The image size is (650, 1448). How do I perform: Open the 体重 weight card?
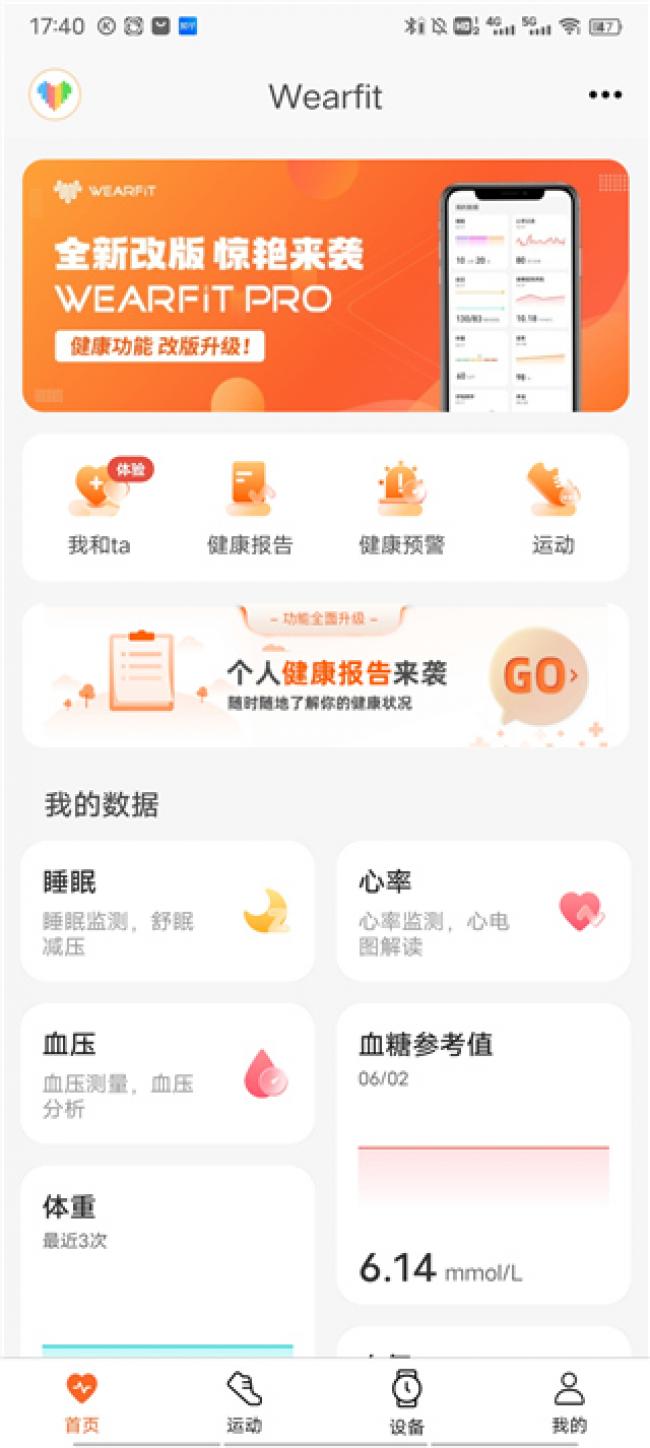pyautogui.click(x=167, y=1260)
